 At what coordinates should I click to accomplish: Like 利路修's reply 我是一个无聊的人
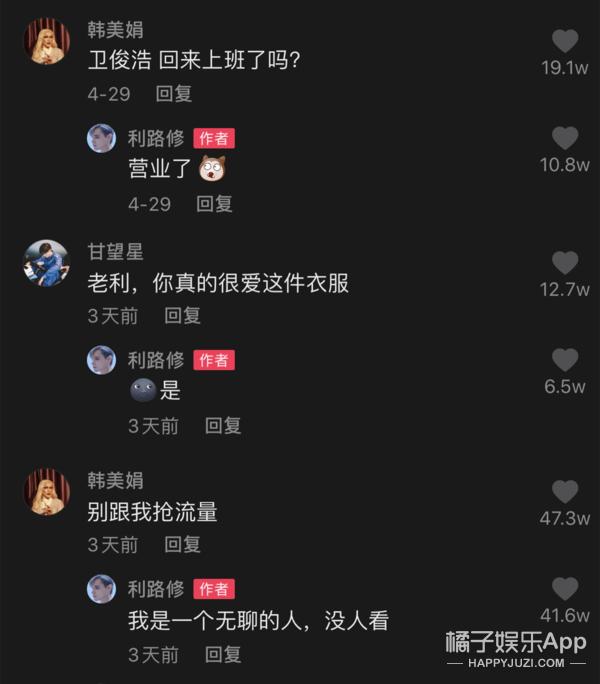[x=565, y=589]
